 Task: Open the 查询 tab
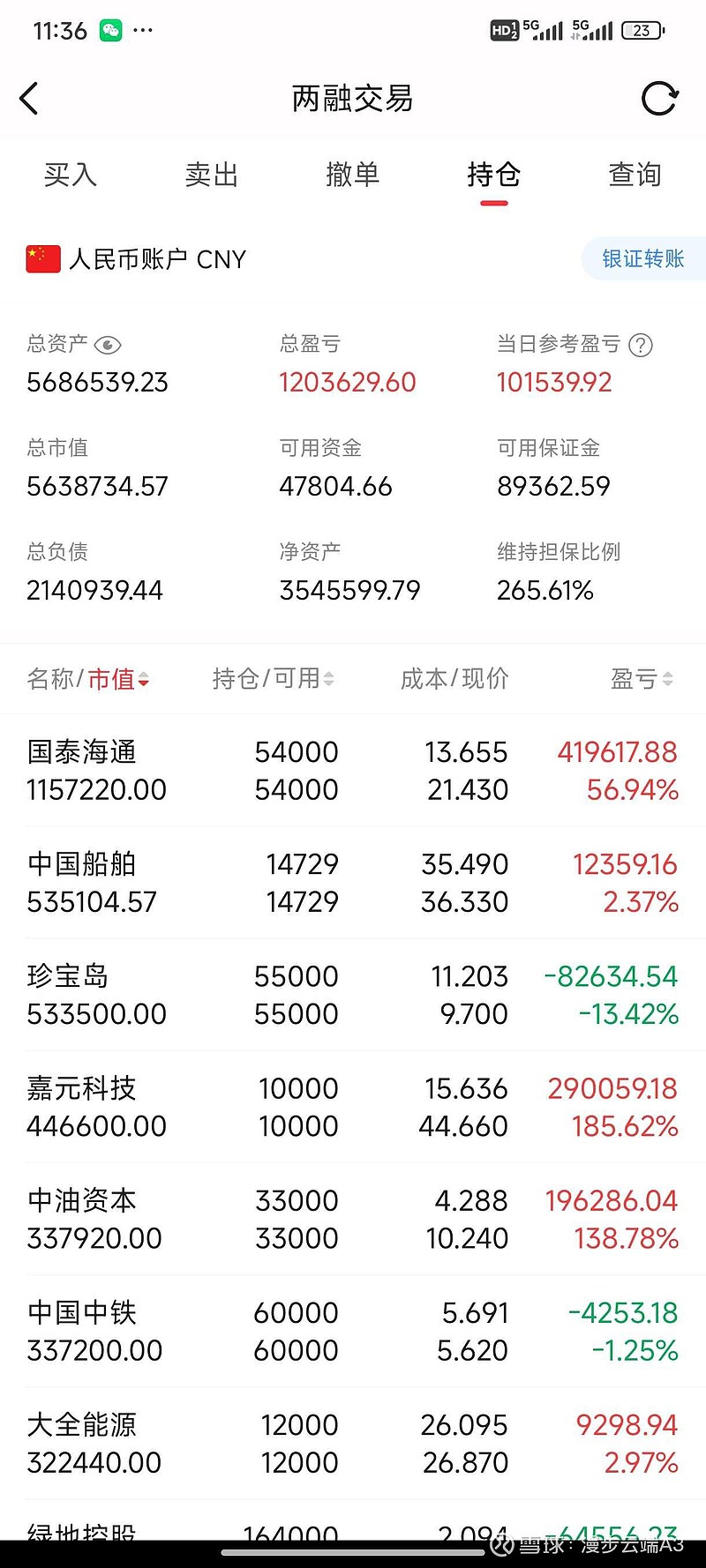point(635,175)
